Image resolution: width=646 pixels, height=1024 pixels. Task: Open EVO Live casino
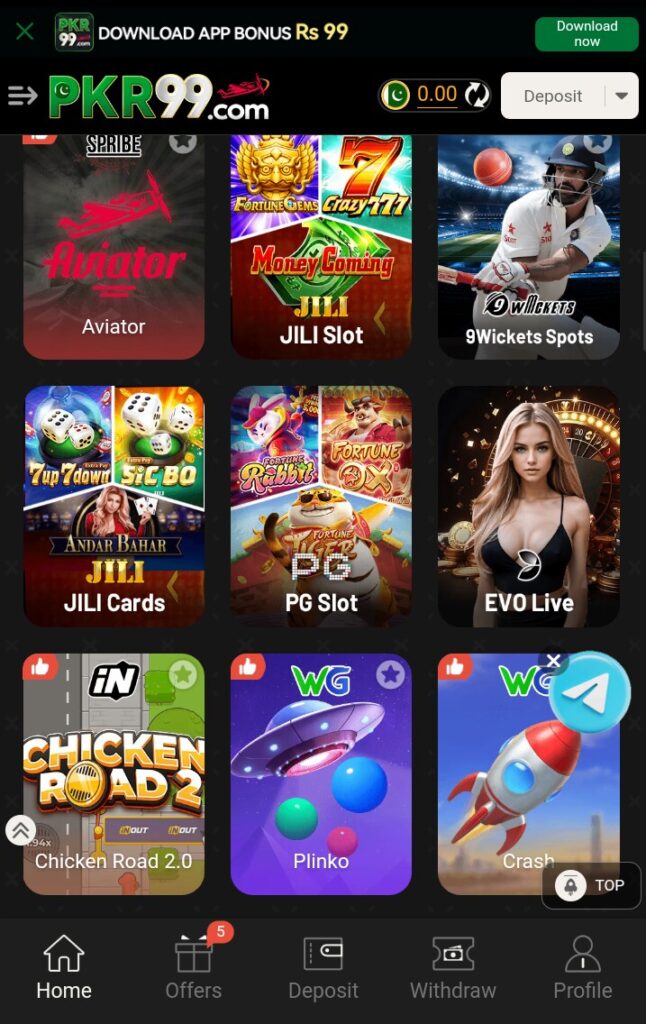coord(528,505)
